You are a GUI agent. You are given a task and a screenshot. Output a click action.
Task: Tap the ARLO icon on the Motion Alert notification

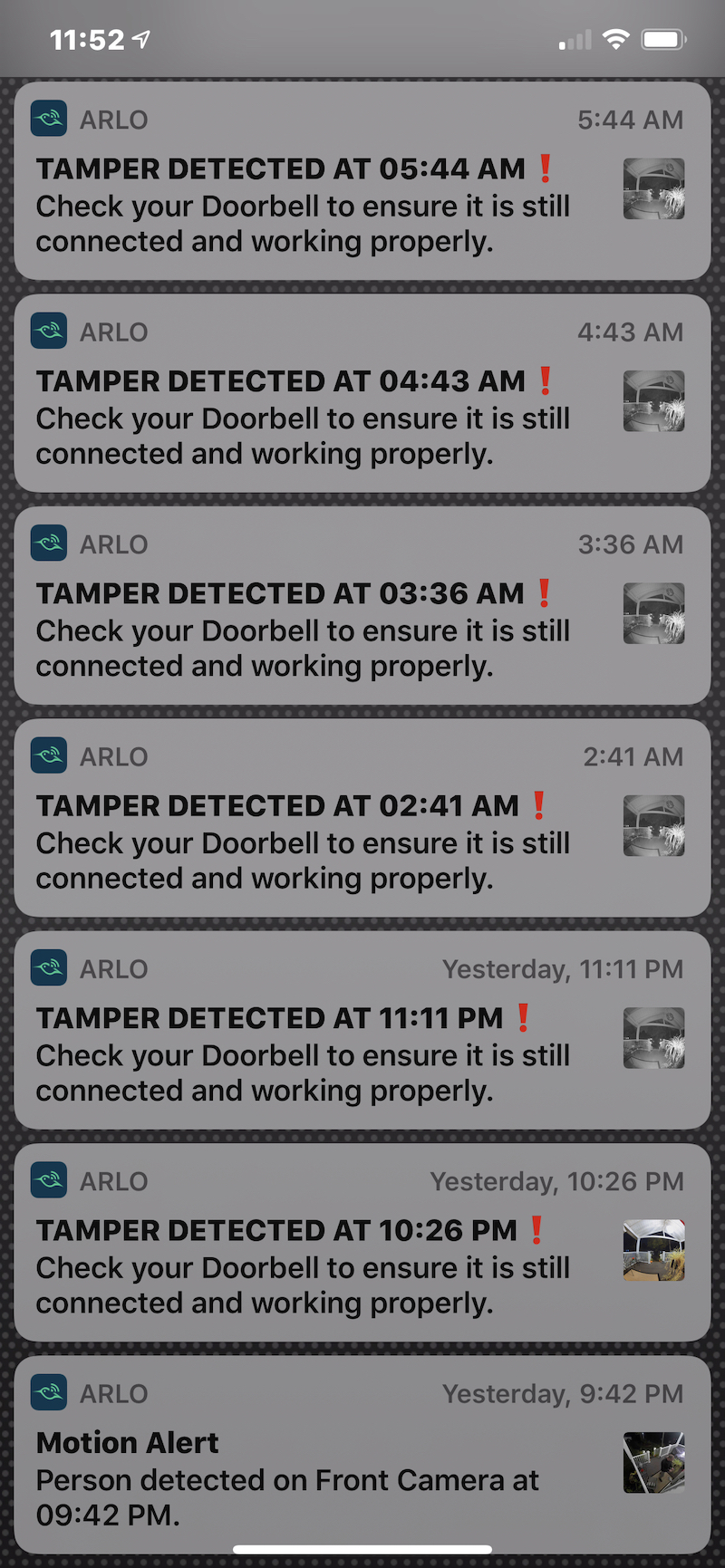click(x=48, y=1392)
